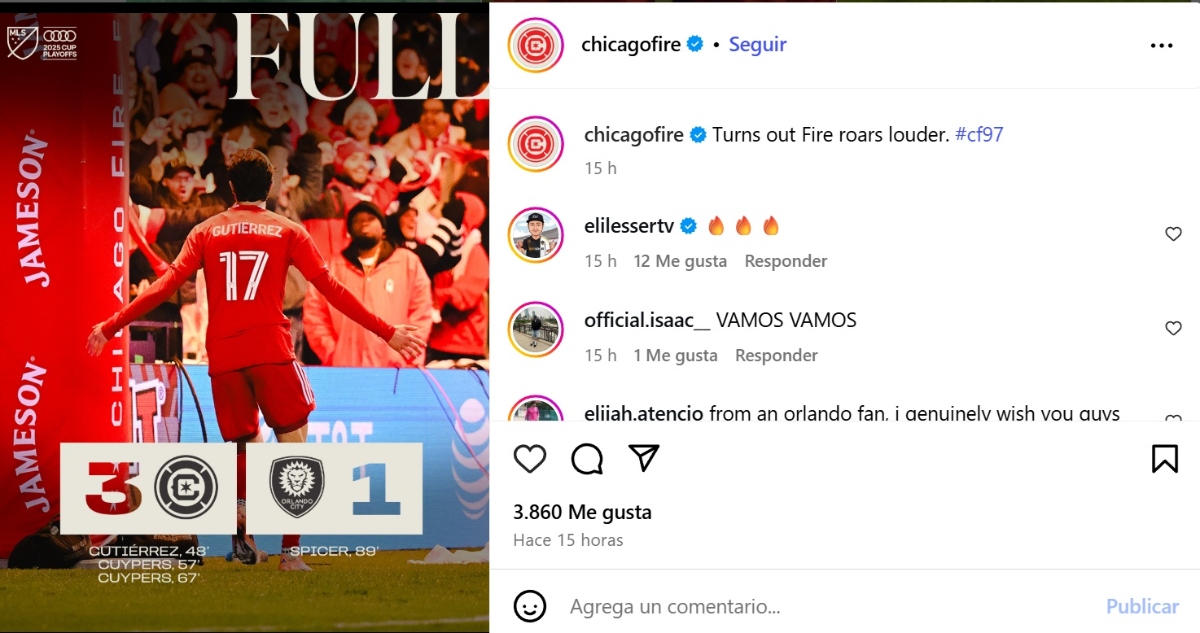Save the post with the bookmark icon
The image size is (1200, 633).
coord(1164,459)
